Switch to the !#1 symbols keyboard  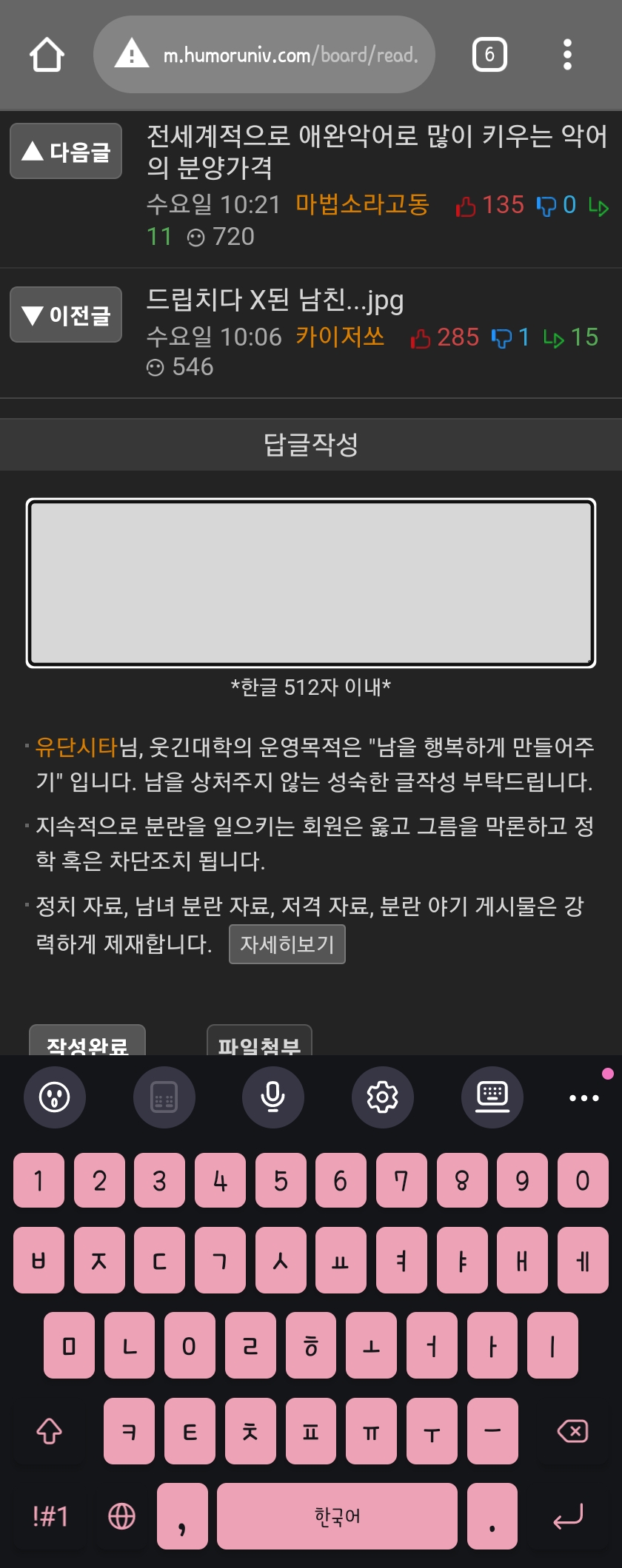(50, 1516)
